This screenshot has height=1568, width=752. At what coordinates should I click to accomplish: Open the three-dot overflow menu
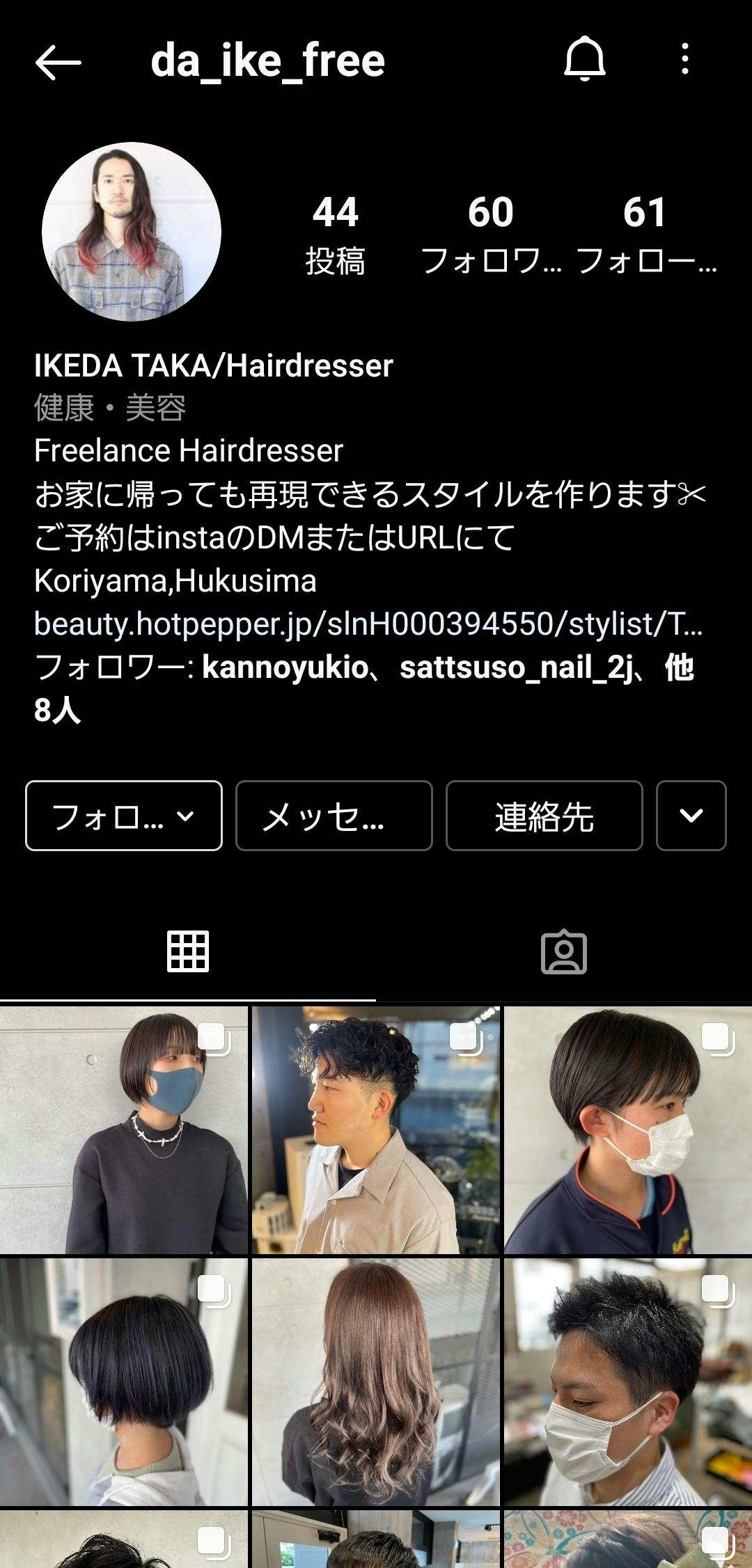pos(685,59)
